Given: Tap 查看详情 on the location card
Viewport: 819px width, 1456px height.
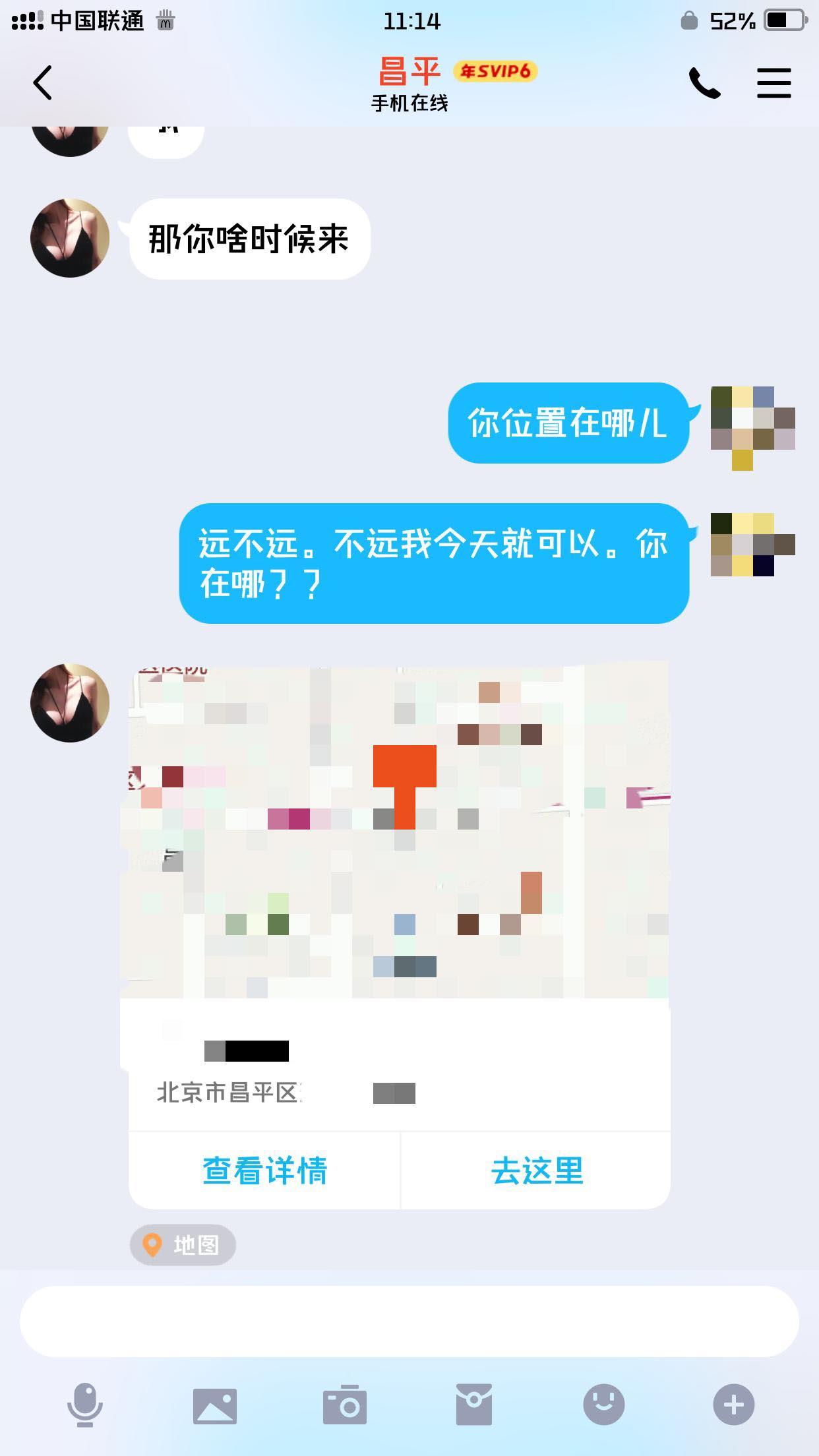Looking at the screenshot, I should [x=264, y=1171].
